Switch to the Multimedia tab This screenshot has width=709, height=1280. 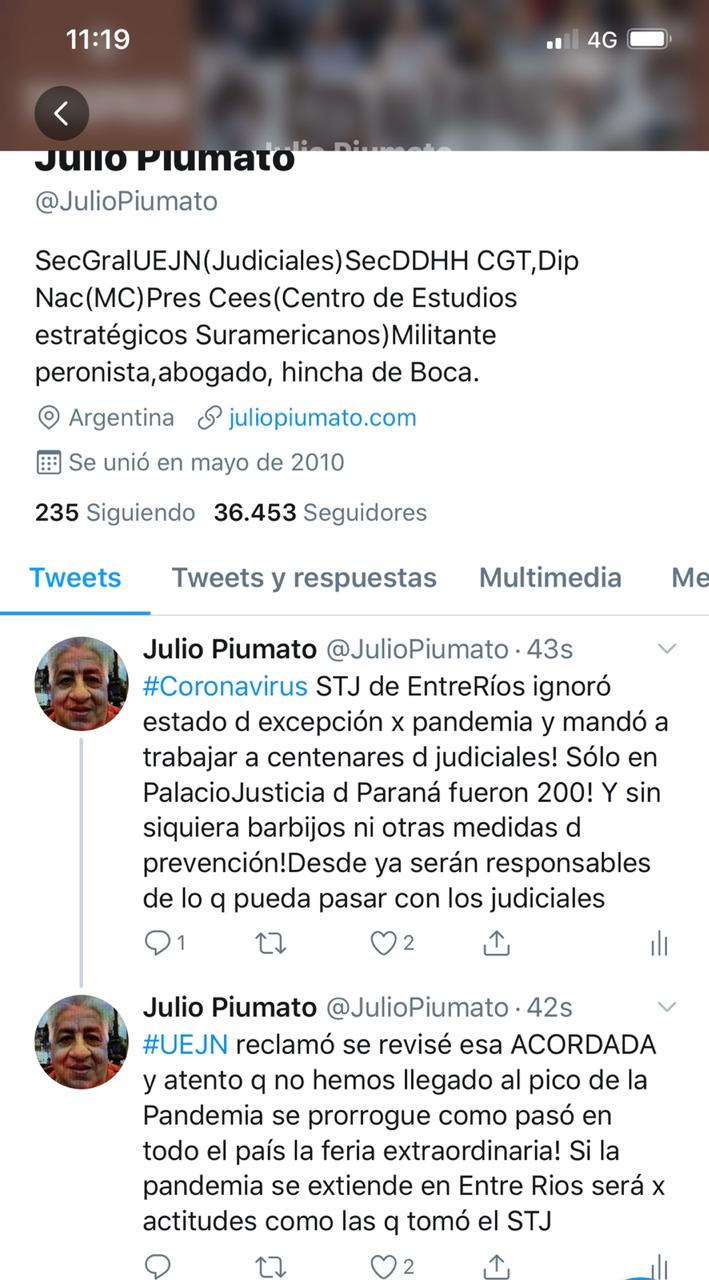click(x=550, y=578)
